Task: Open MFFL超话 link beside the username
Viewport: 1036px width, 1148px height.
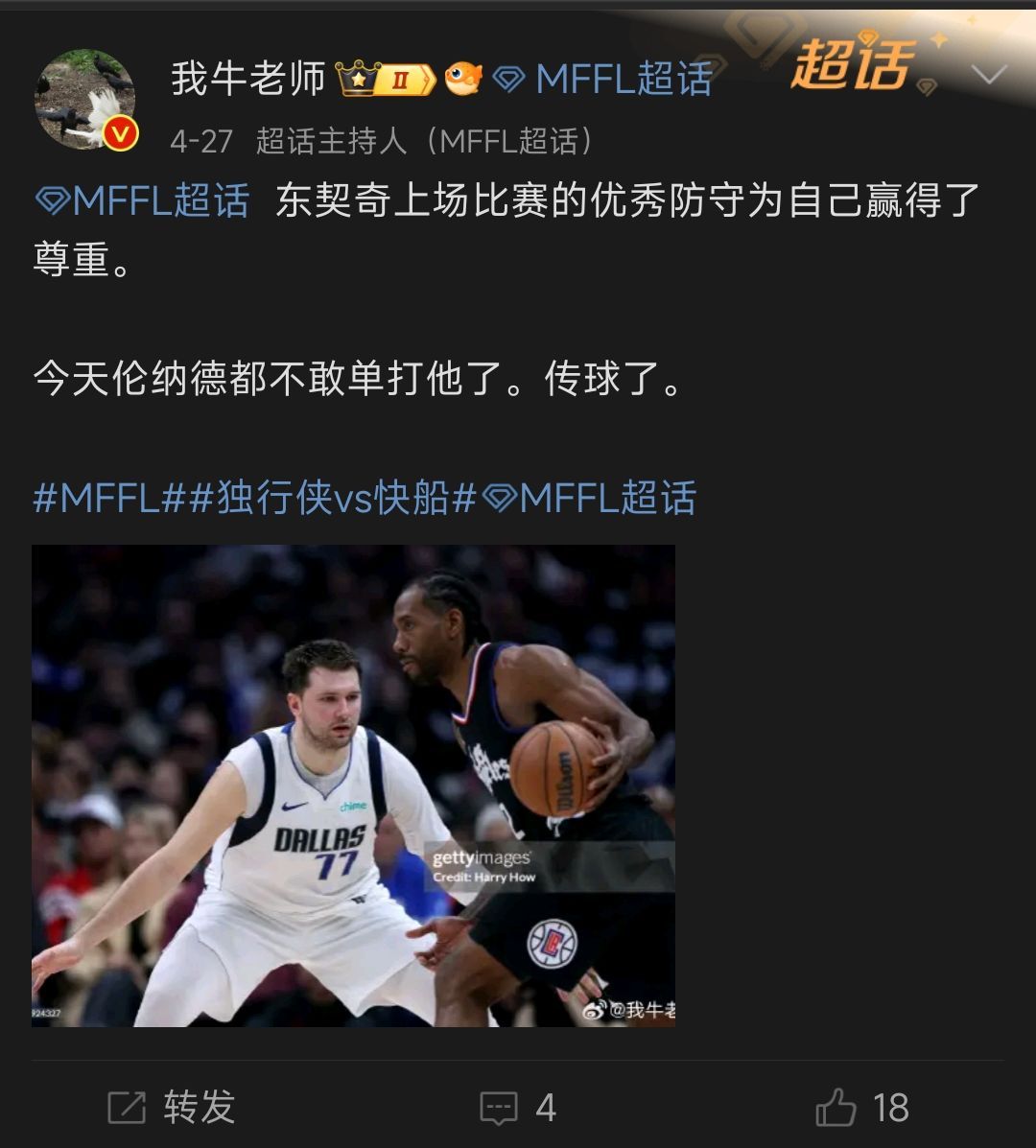Action: point(604,80)
